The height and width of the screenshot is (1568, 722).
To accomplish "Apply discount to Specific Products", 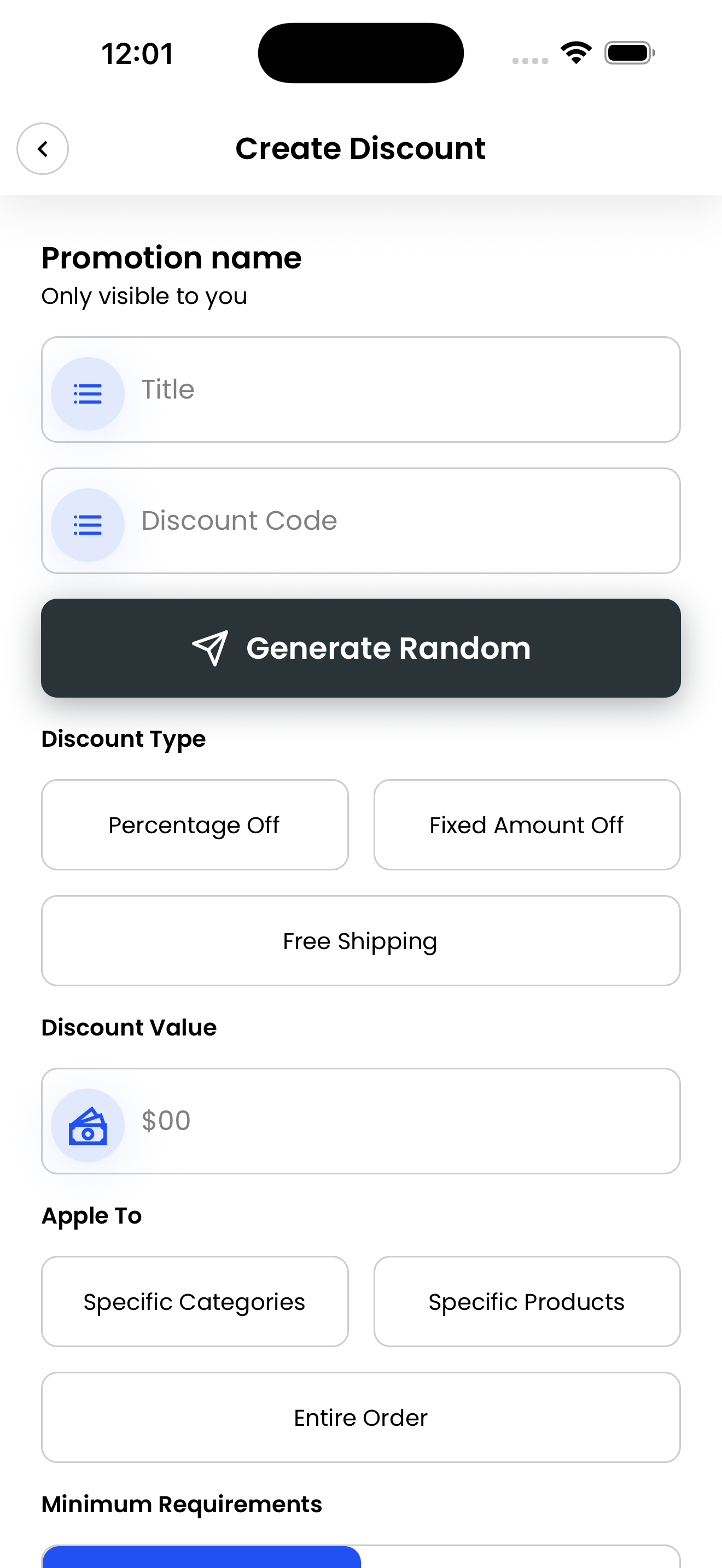I will click(527, 1301).
